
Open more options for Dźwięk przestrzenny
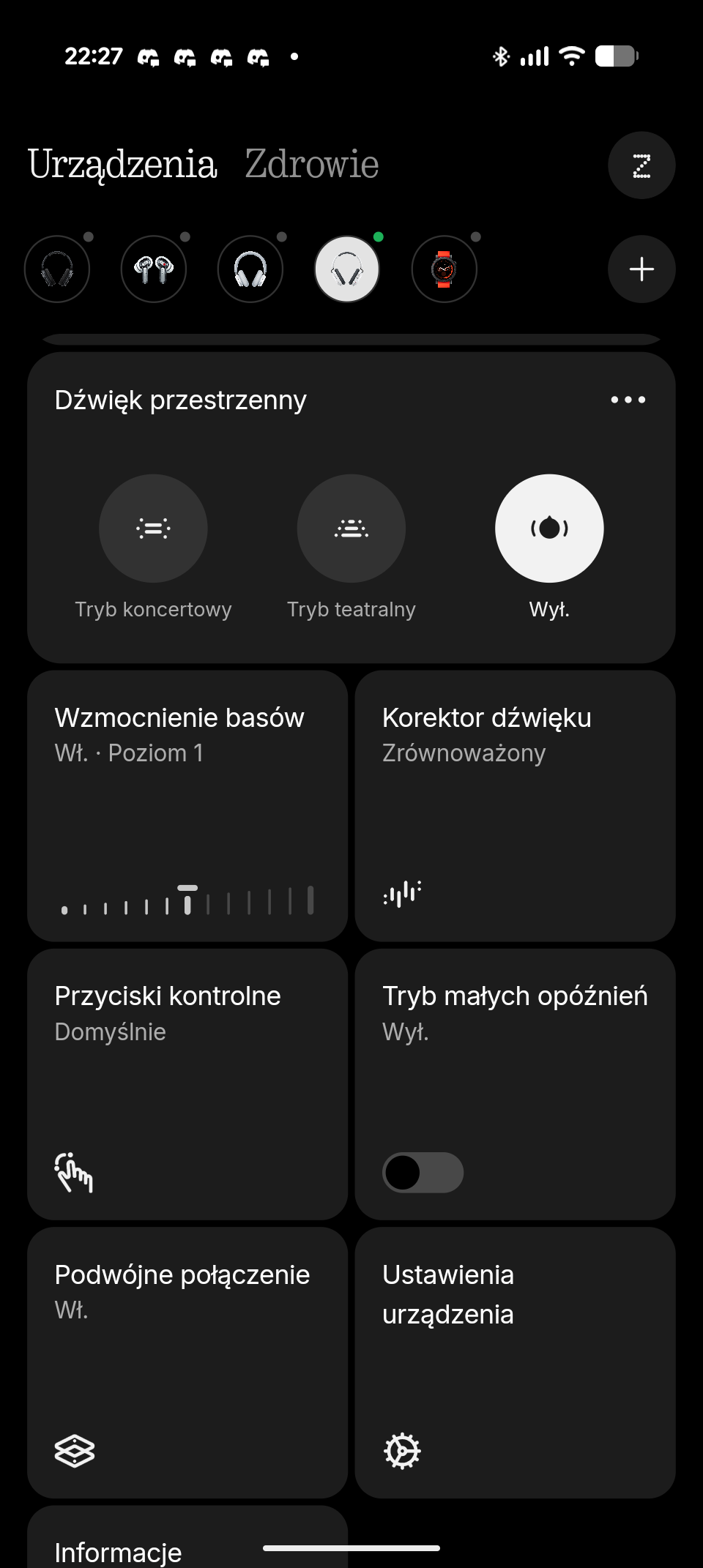click(628, 400)
